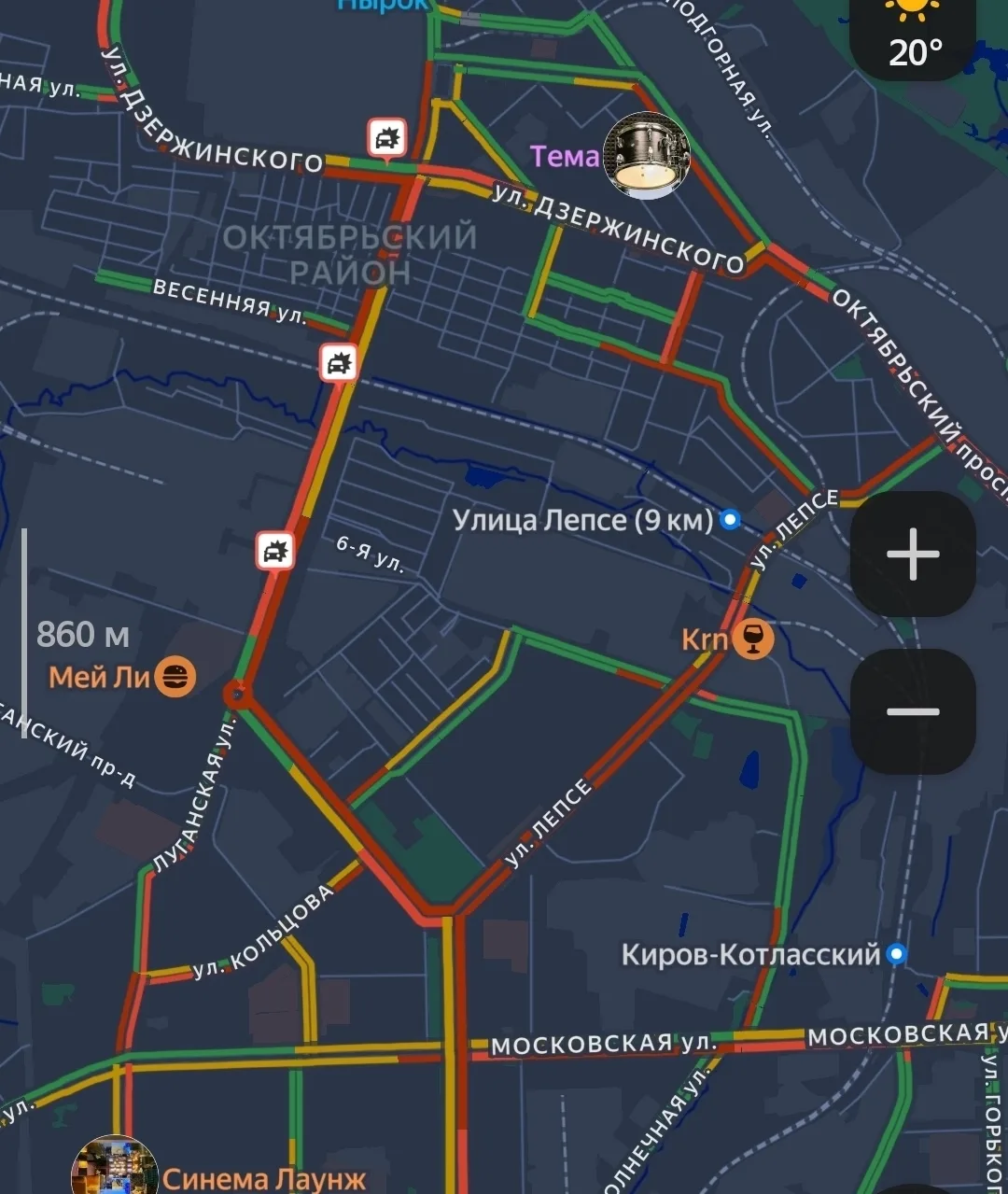The height and width of the screenshot is (1194, 1008).
Task: View accident icon near Весенняя street
Action: coord(339,363)
